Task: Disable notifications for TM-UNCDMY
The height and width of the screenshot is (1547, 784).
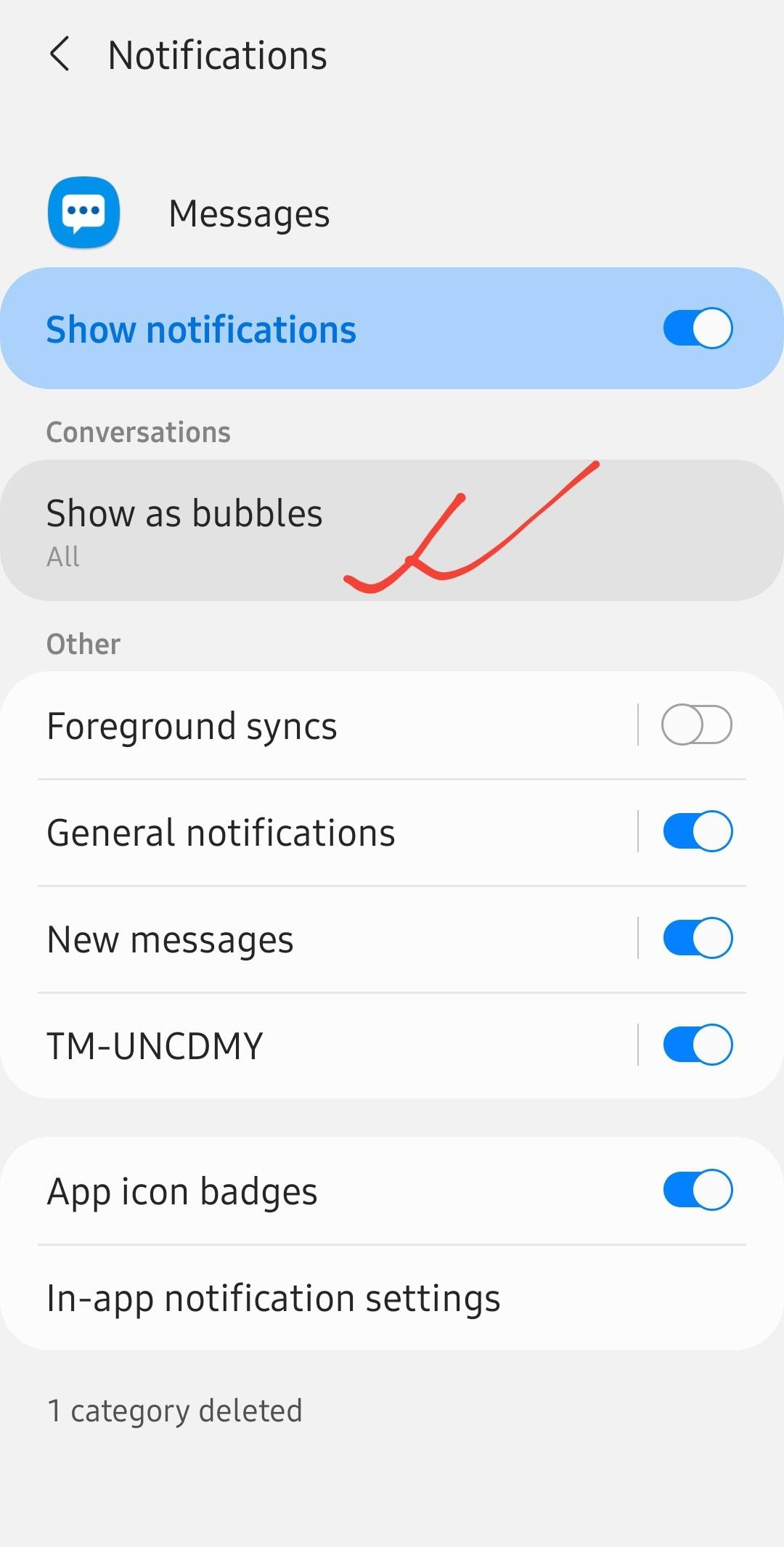Action: pyautogui.click(x=695, y=1045)
